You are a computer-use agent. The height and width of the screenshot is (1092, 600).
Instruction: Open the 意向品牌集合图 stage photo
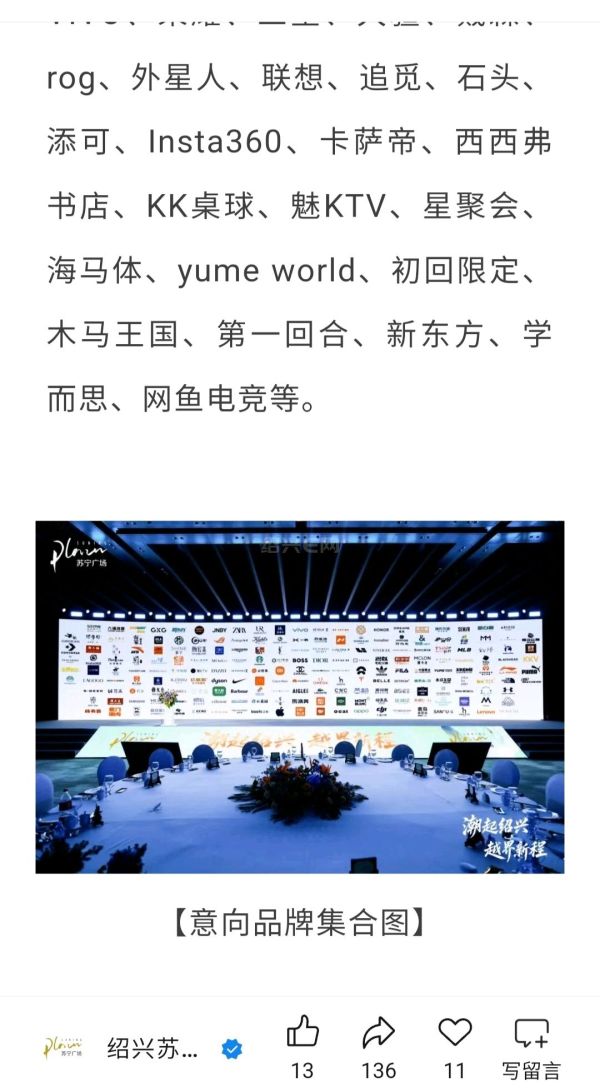pyautogui.click(x=300, y=696)
